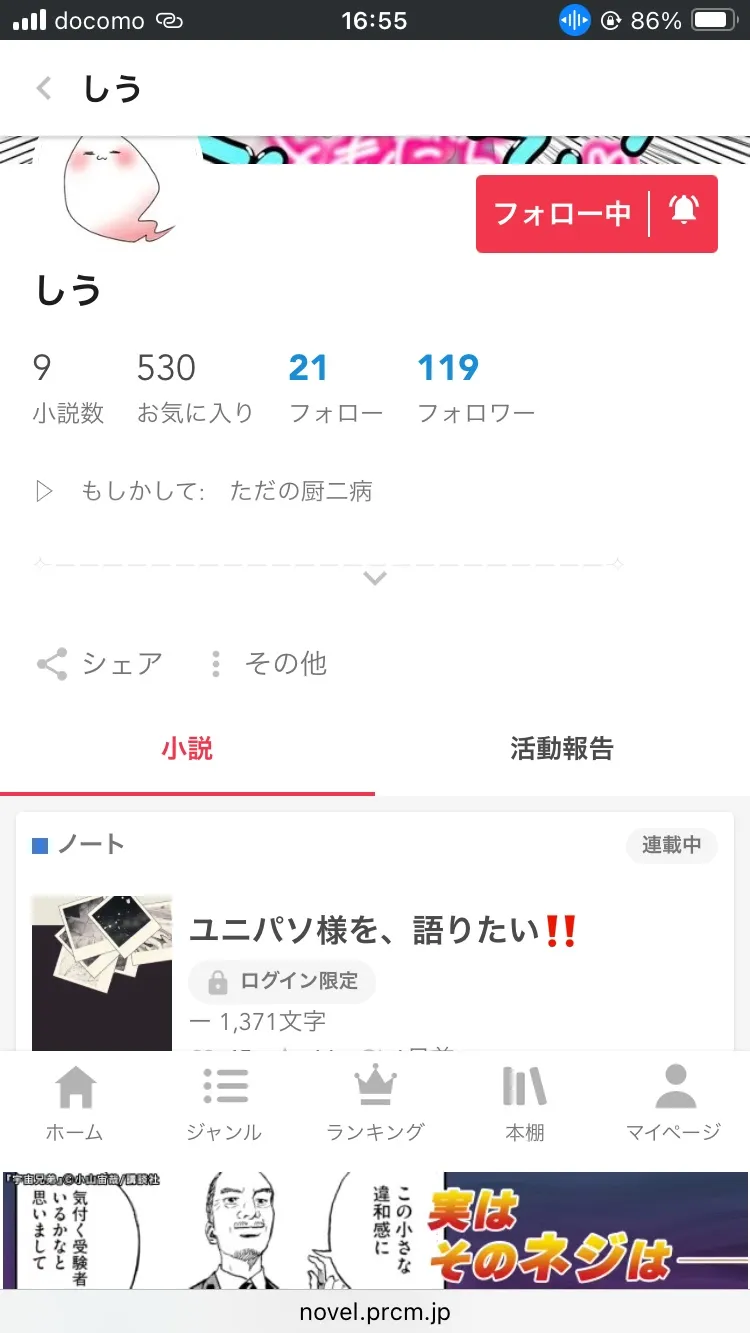Viewport: 750px width, 1333px height.
Task: Open the 宇宙兄弟 manga ad banner
Action: click(375, 1230)
